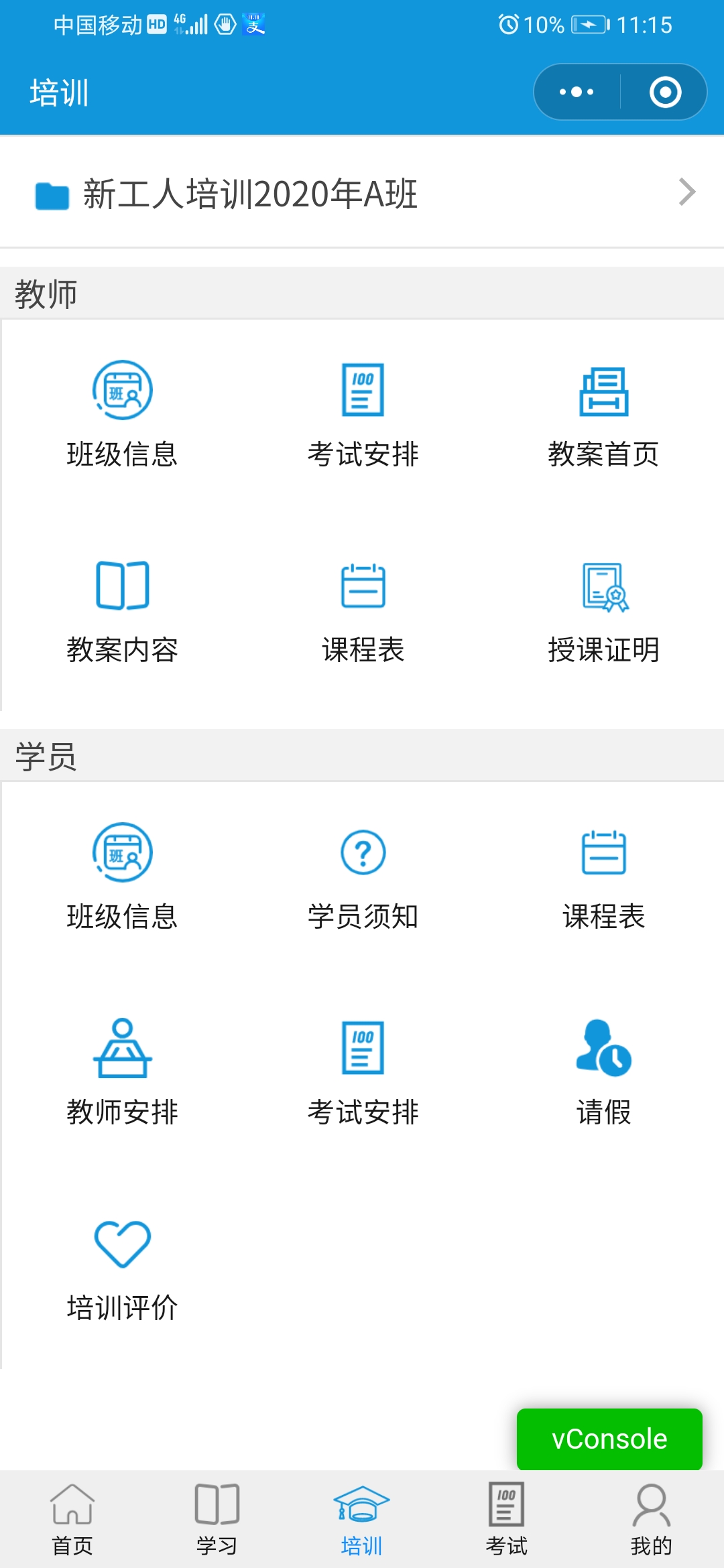Viewport: 724px width, 1568px height.
Task: Open the 教案首页 item
Action: pos(603,413)
